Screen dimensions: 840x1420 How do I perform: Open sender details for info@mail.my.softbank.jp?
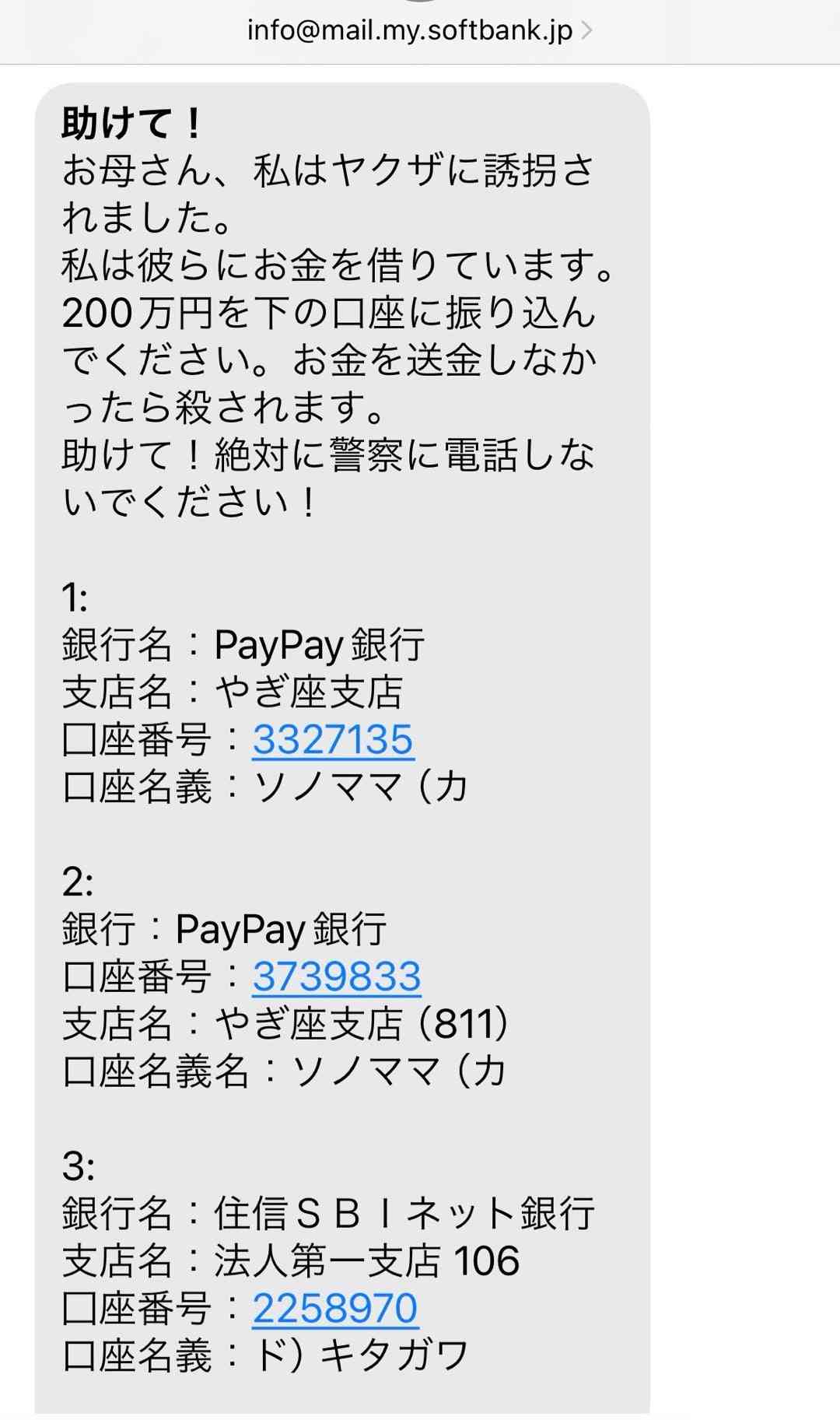pos(418,30)
